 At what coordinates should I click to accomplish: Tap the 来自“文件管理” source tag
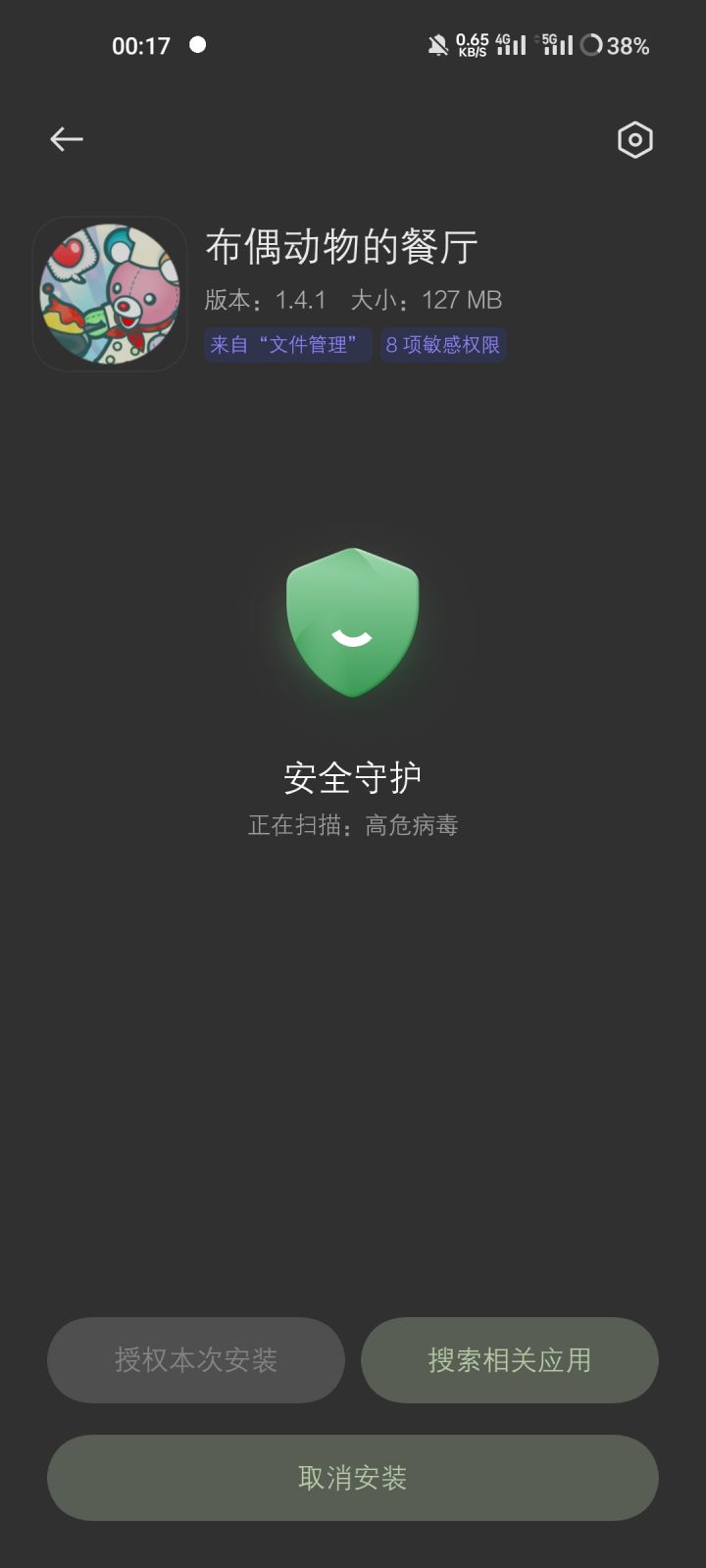285,345
